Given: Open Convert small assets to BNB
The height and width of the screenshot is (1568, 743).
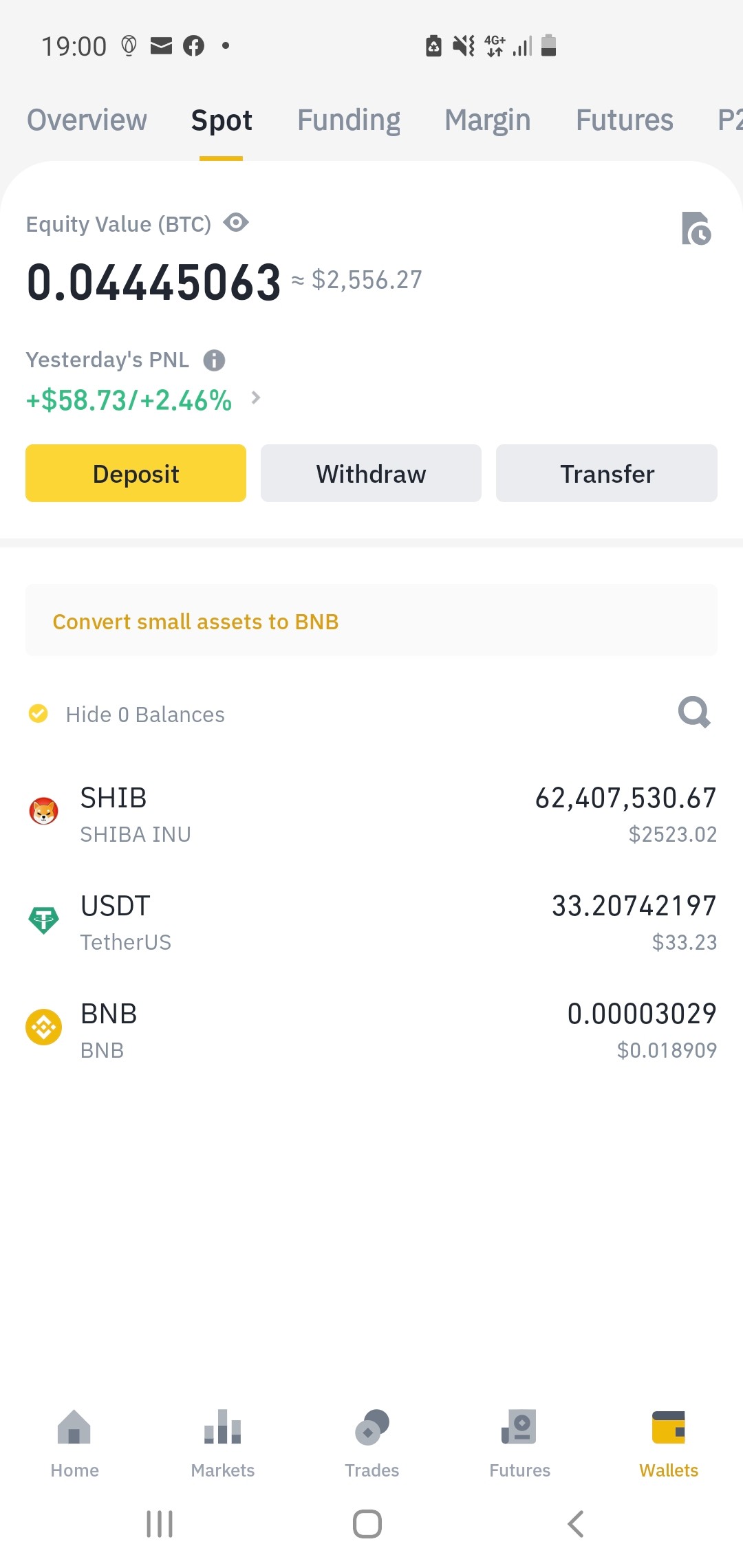Looking at the screenshot, I should tap(371, 620).
